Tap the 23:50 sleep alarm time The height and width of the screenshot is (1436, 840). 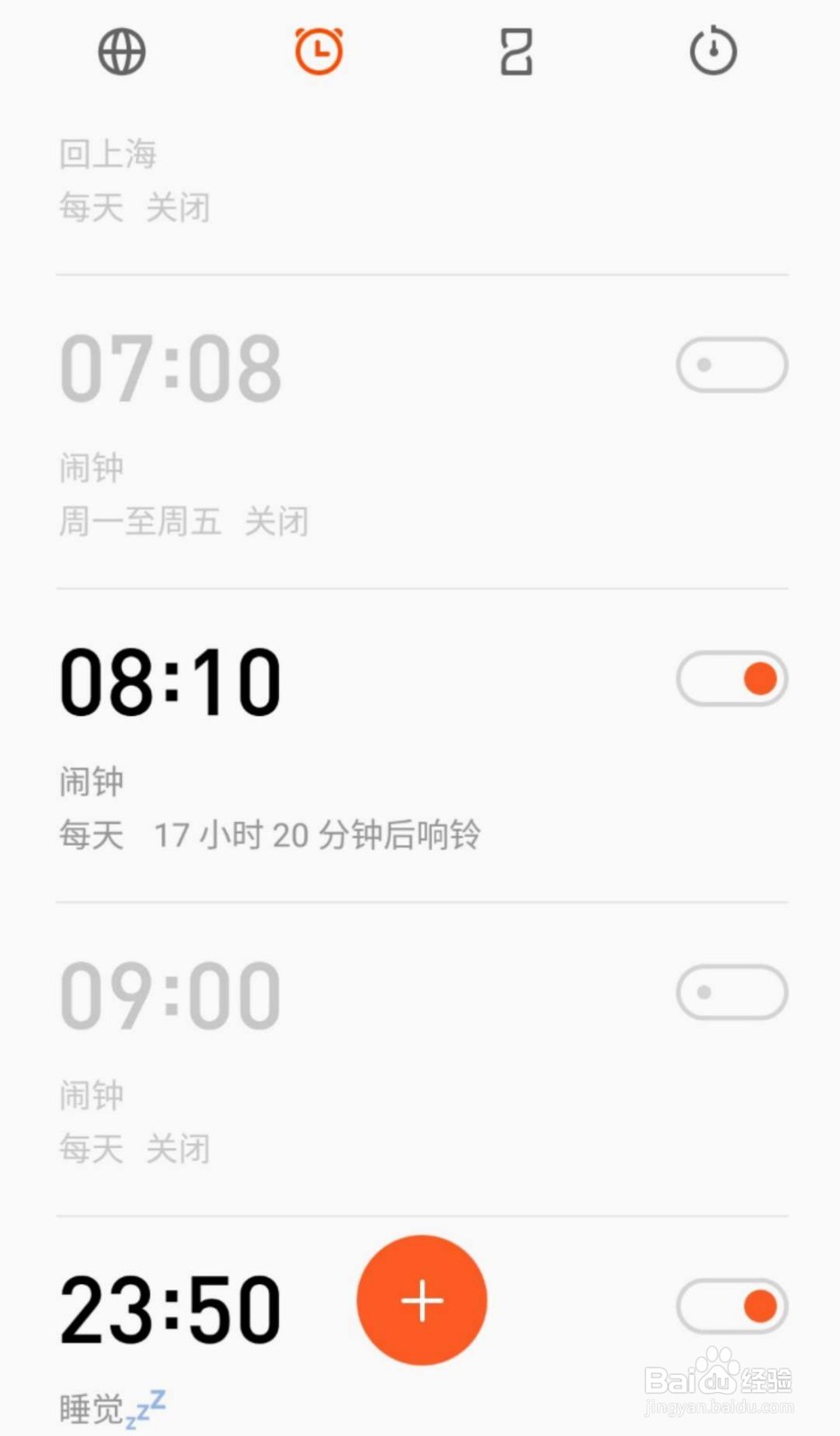pos(169,1309)
